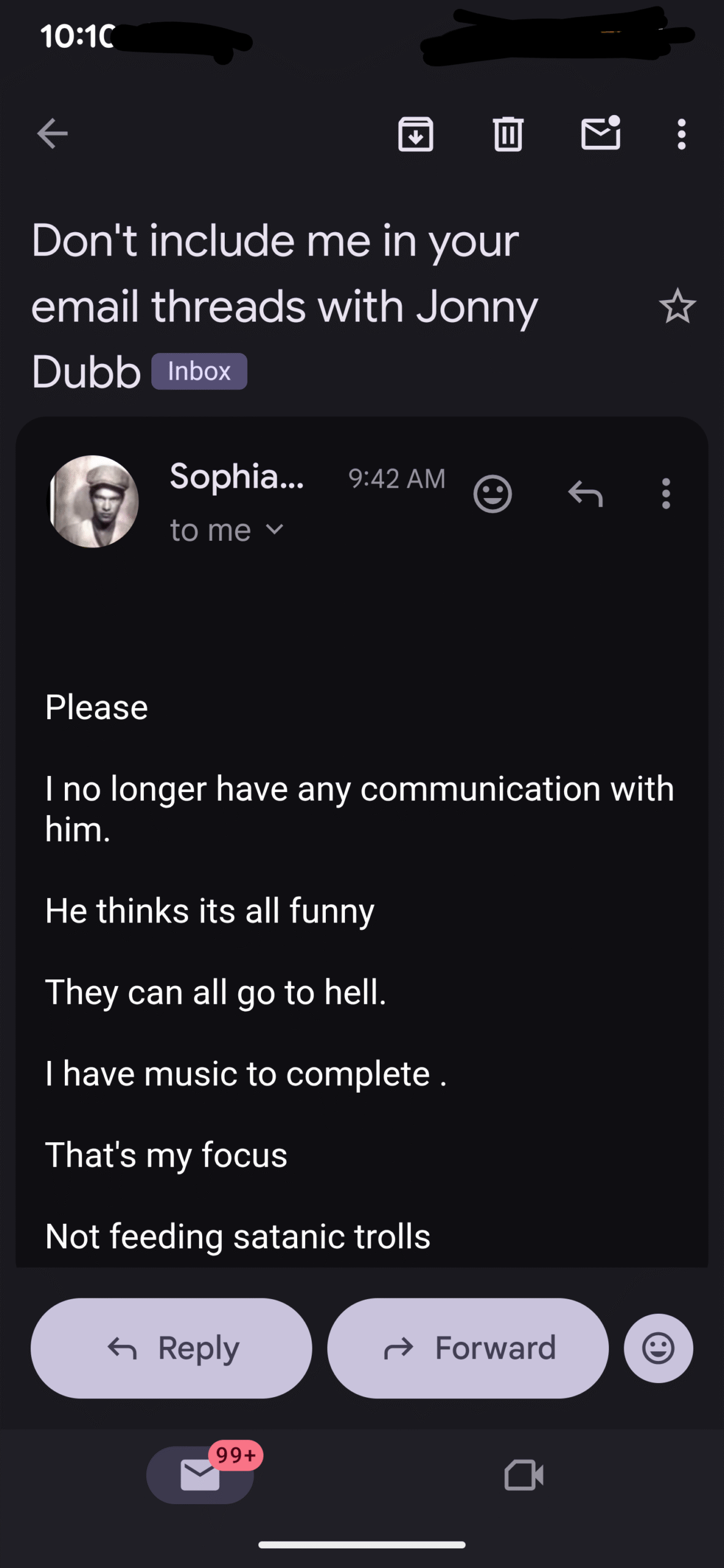This screenshot has width=724, height=1568.
Task: Open the message's three-dot options menu
Action: point(666,494)
